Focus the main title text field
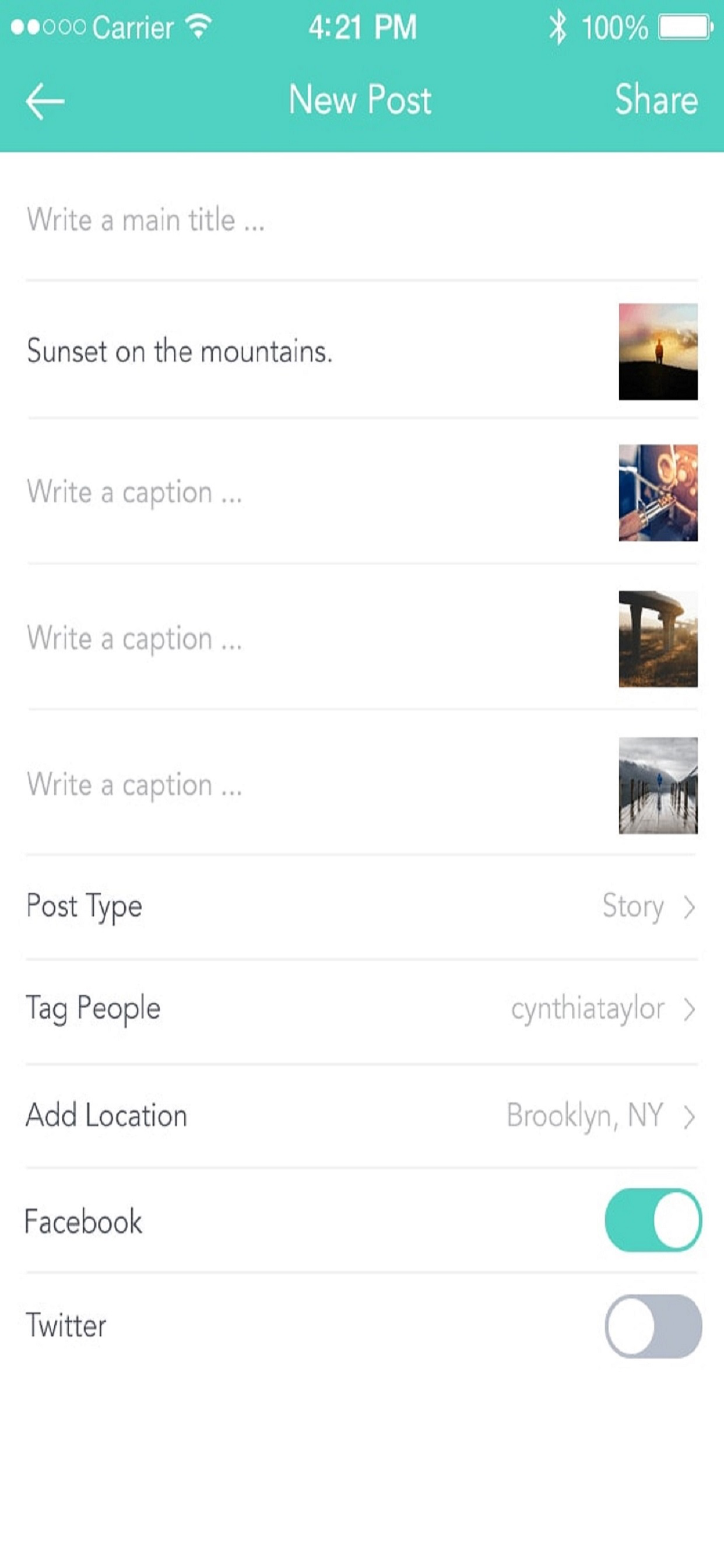724x1568 pixels. tap(361, 220)
